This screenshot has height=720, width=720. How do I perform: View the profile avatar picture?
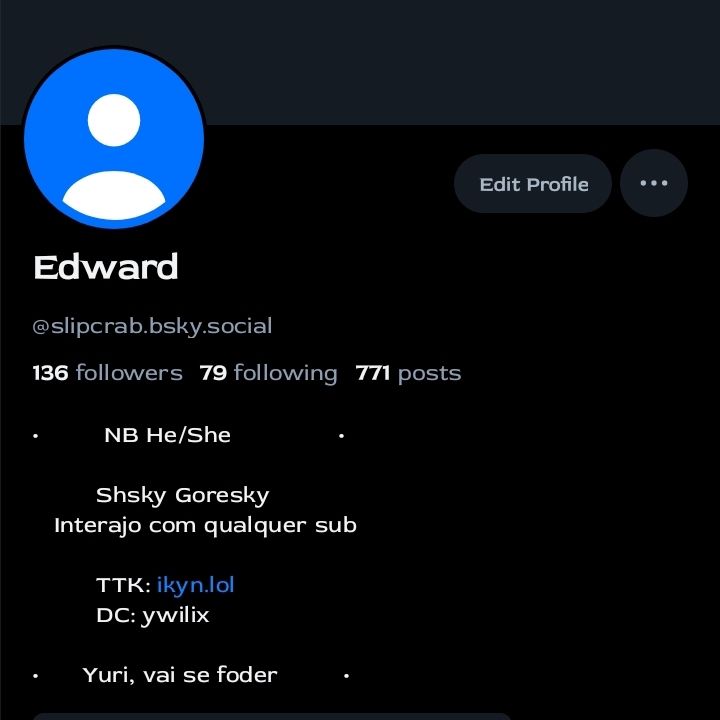point(114,138)
